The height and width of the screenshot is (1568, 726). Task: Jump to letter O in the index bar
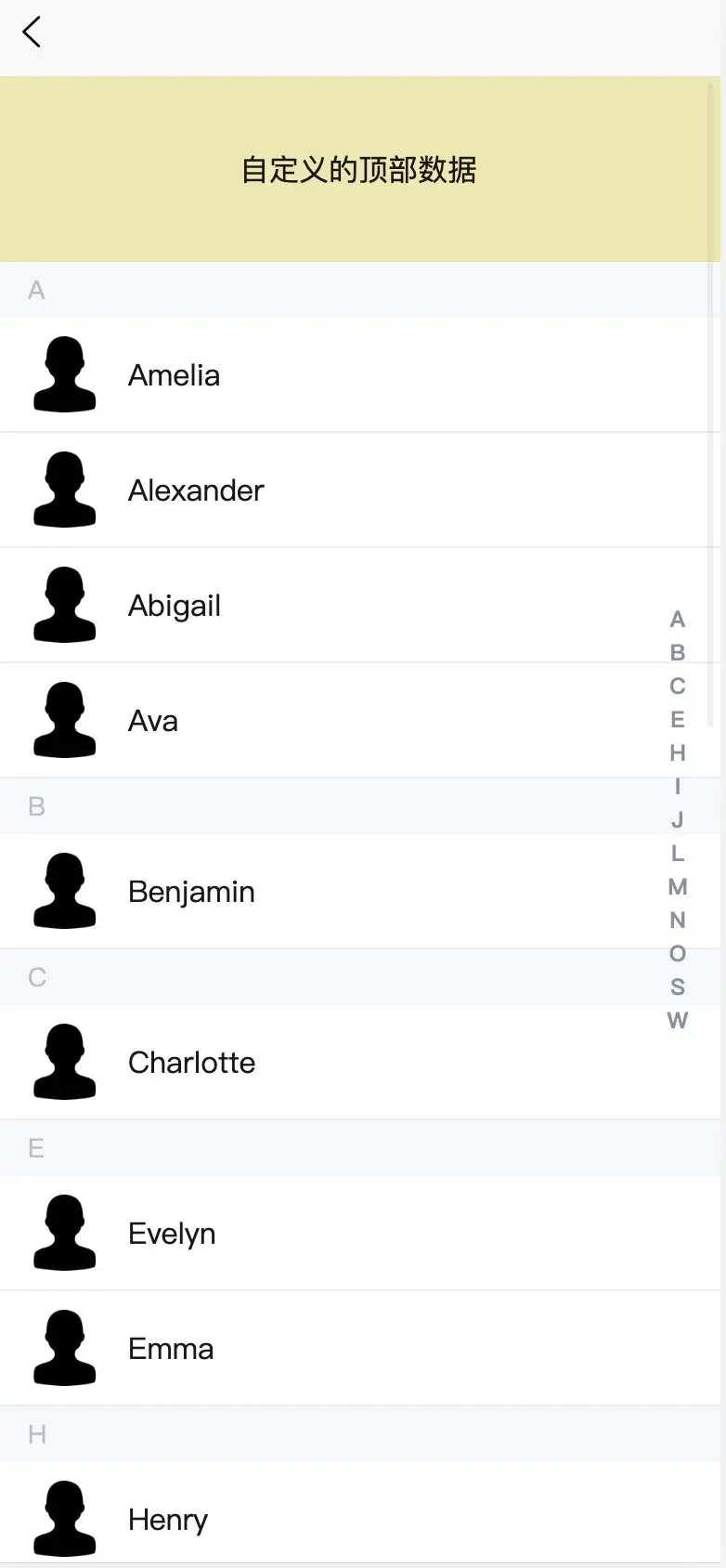(x=678, y=954)
